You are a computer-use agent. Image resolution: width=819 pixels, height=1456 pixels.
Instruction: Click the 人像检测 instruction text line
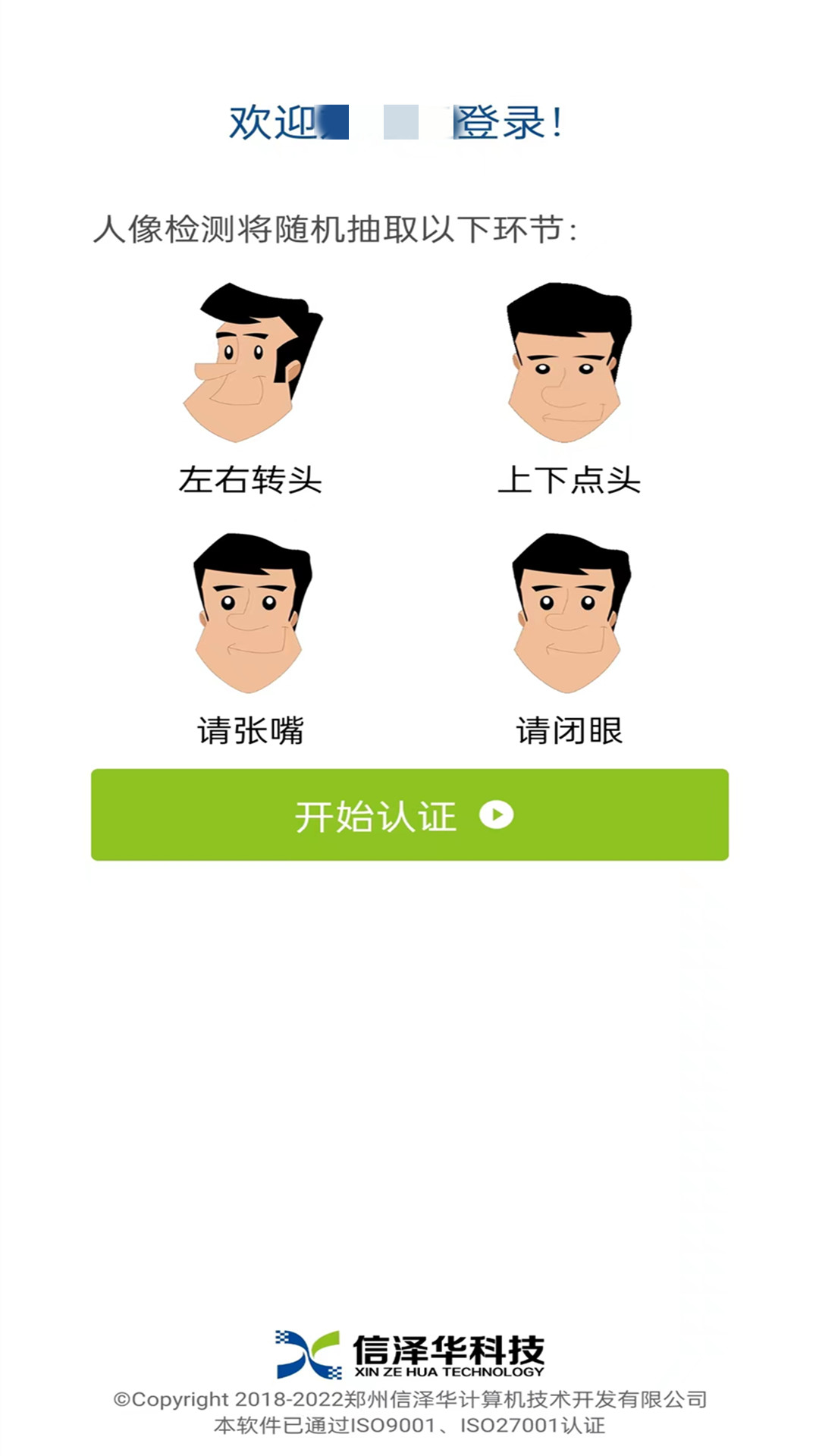tap(334, 231)
